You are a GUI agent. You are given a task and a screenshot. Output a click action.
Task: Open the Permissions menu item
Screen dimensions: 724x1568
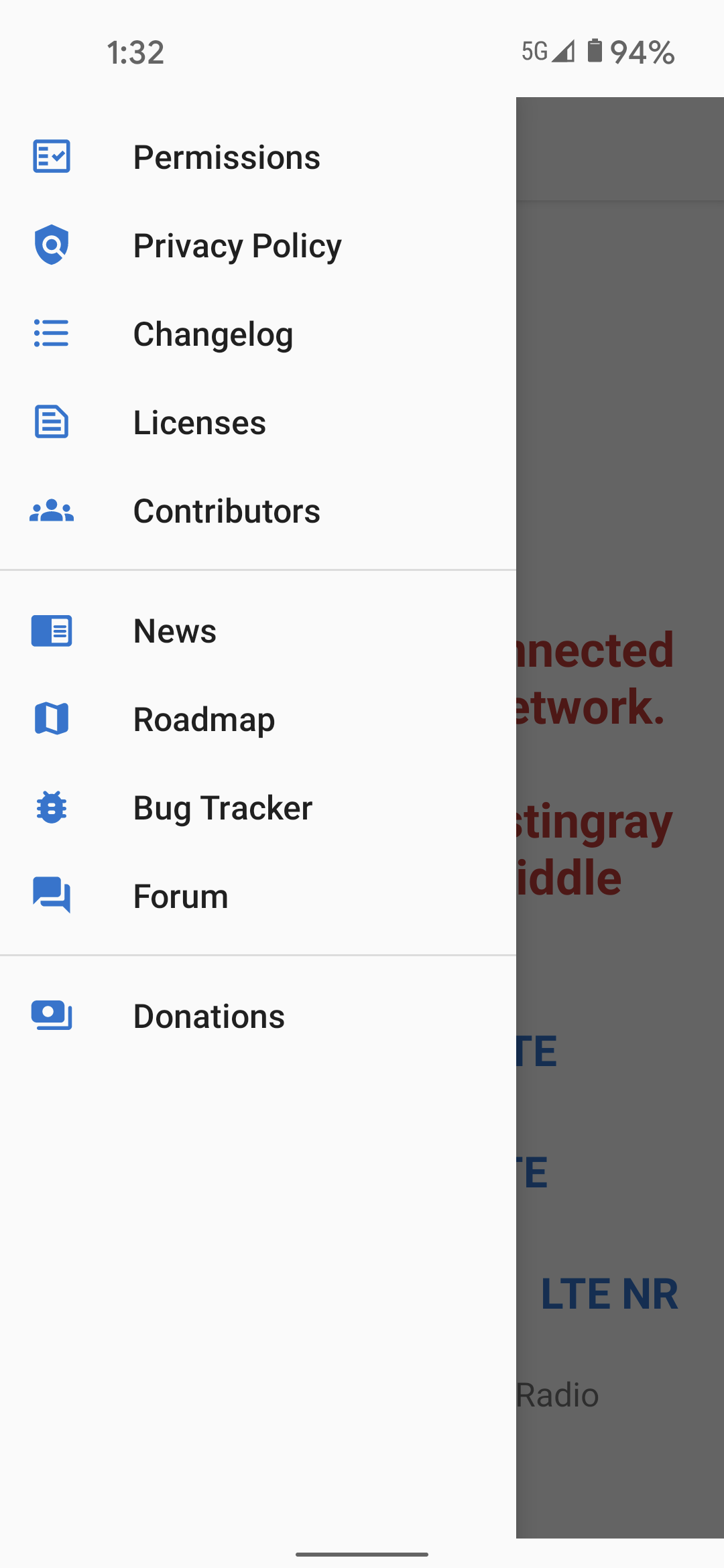pyautogui.click(x=258, y=157)
